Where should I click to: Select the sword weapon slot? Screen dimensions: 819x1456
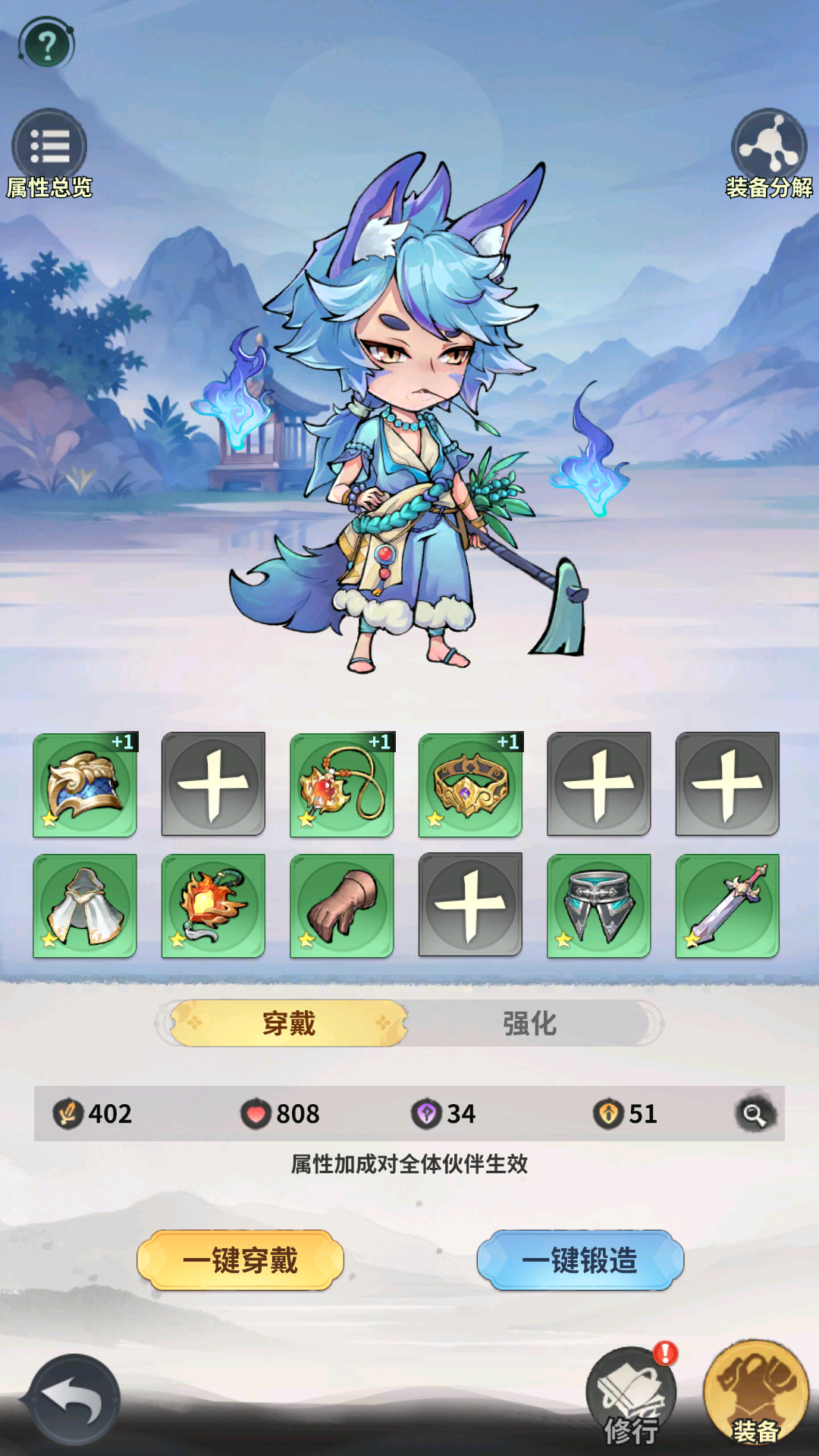click(727, 906)
